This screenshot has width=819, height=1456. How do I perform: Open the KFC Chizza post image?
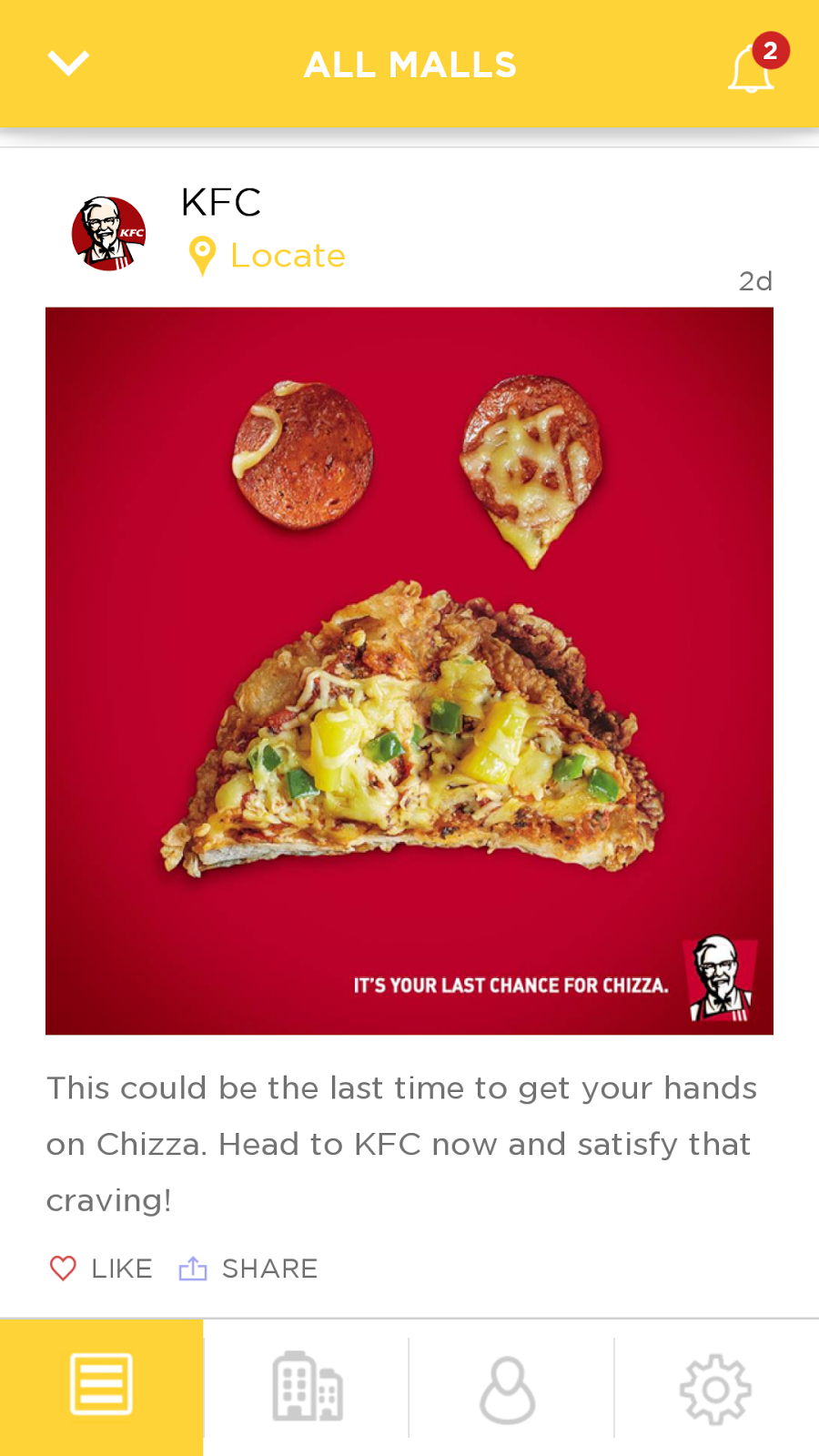[409, 671]
